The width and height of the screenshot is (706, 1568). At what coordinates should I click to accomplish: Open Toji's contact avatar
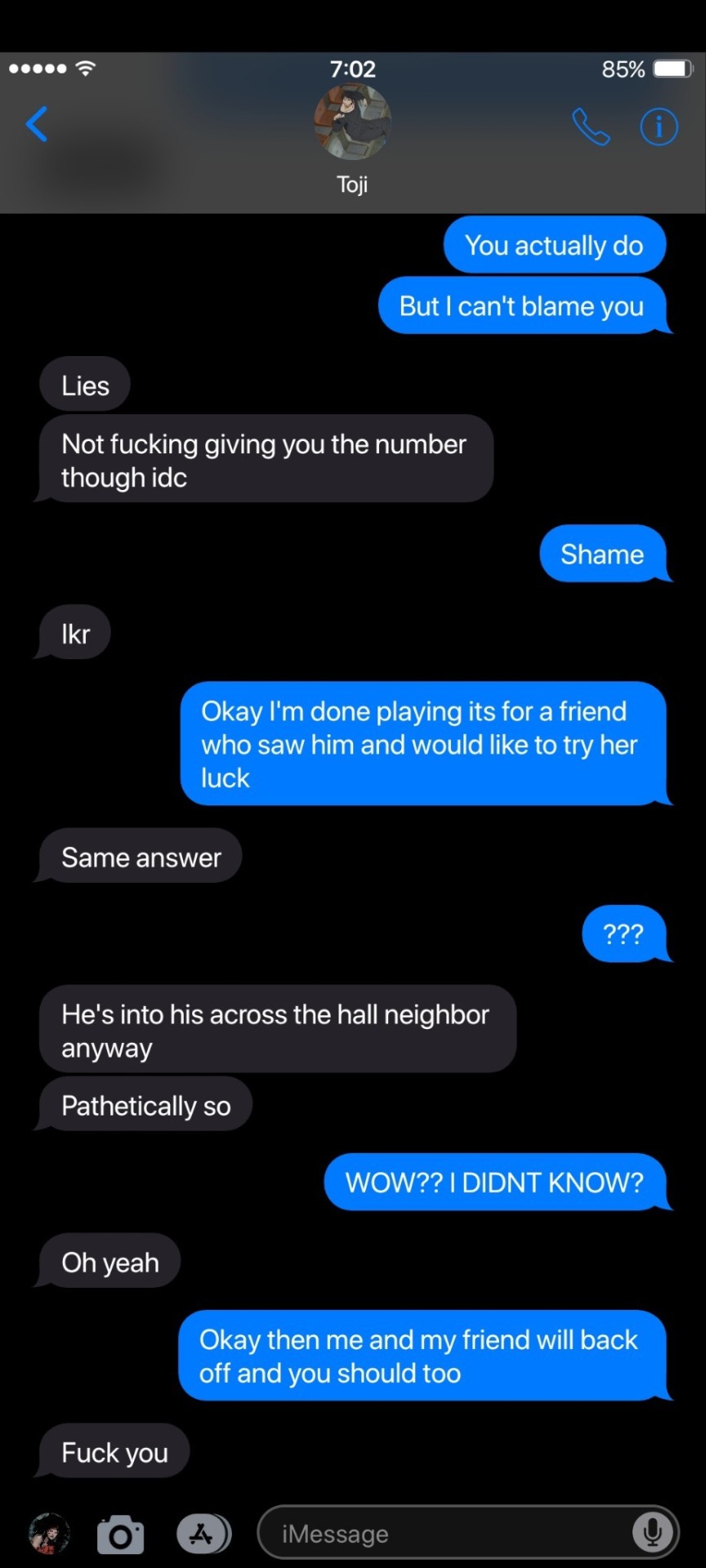pyautogui.click(x=352, y=122)
